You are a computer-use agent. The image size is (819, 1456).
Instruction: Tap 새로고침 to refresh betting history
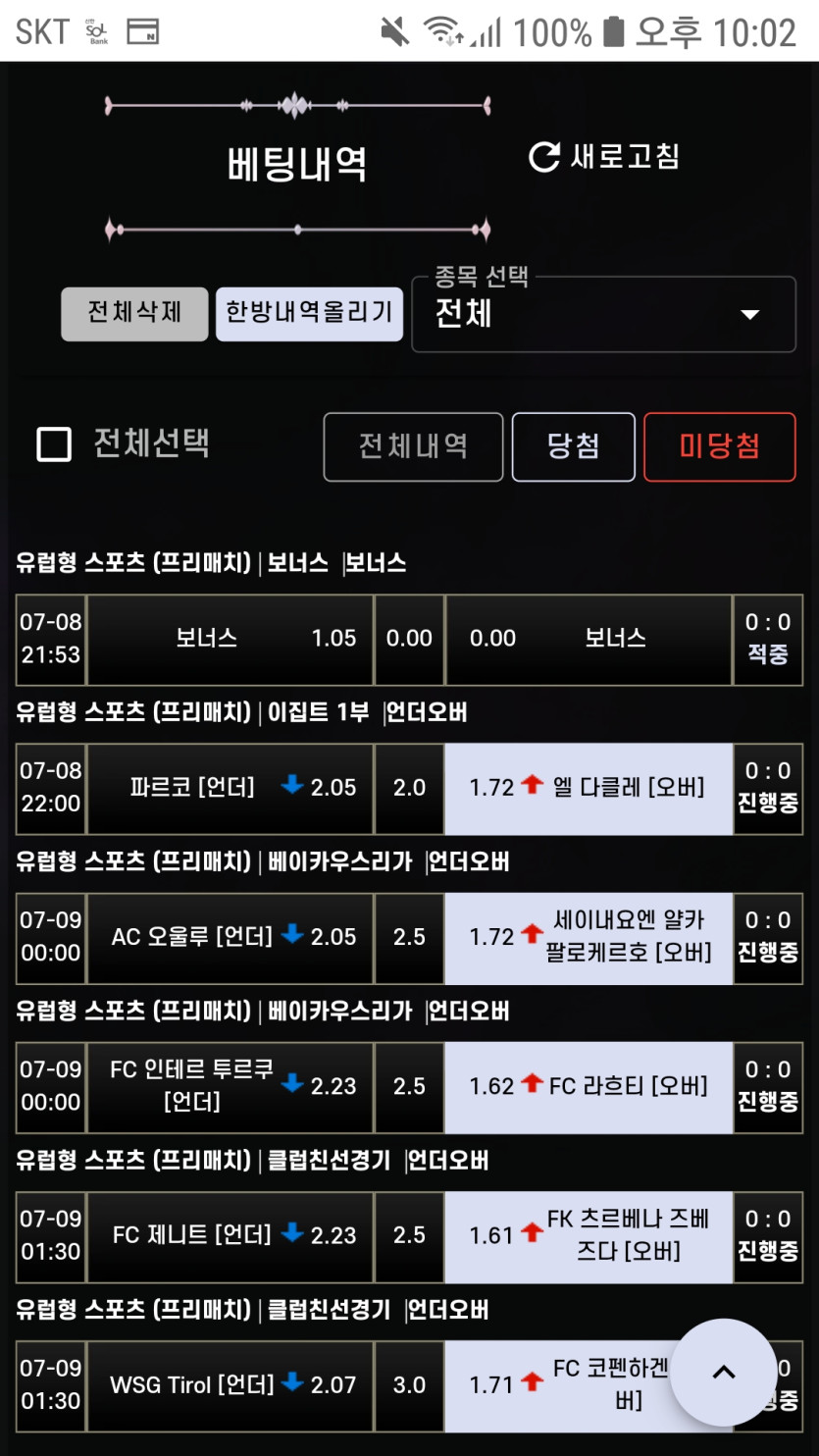604,157
